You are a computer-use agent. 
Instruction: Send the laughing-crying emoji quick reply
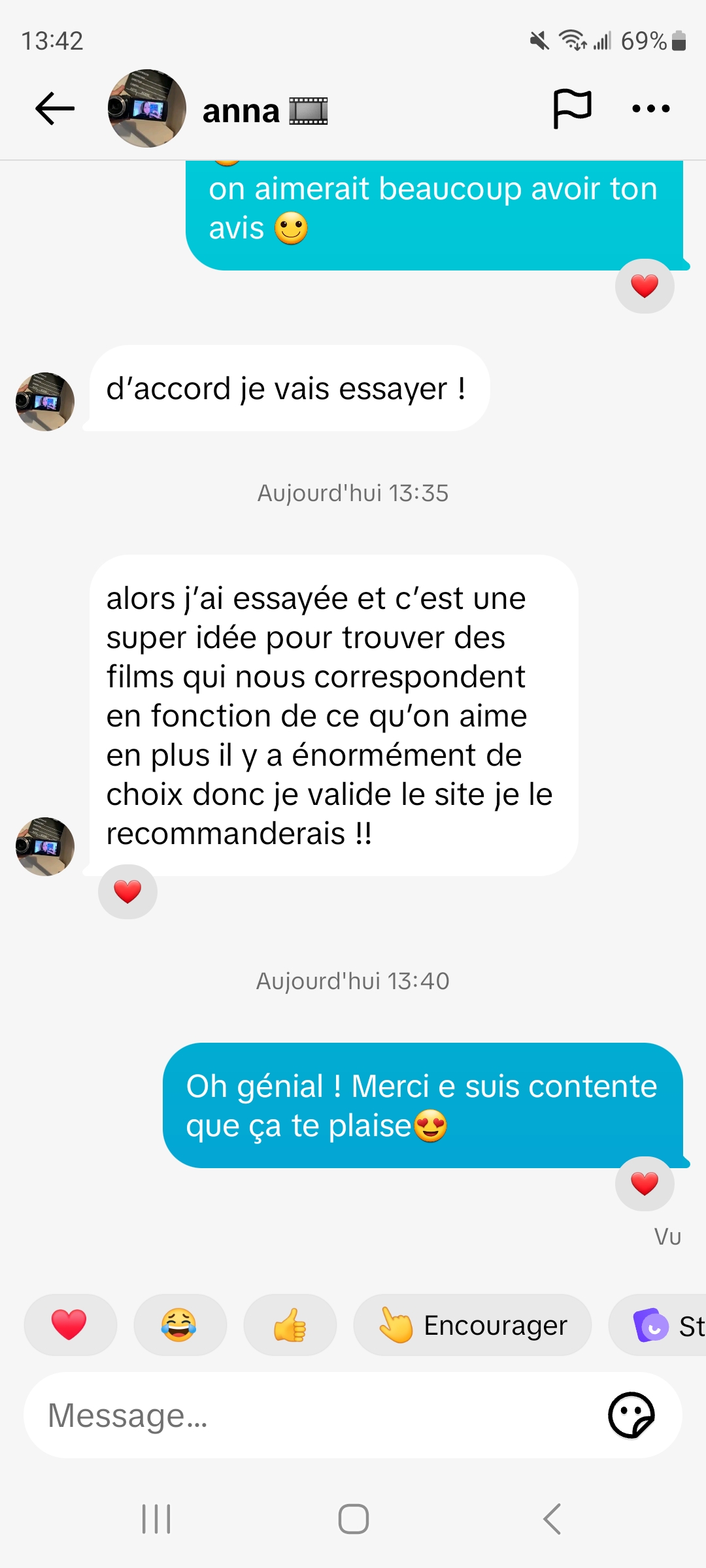[179, 1325]
